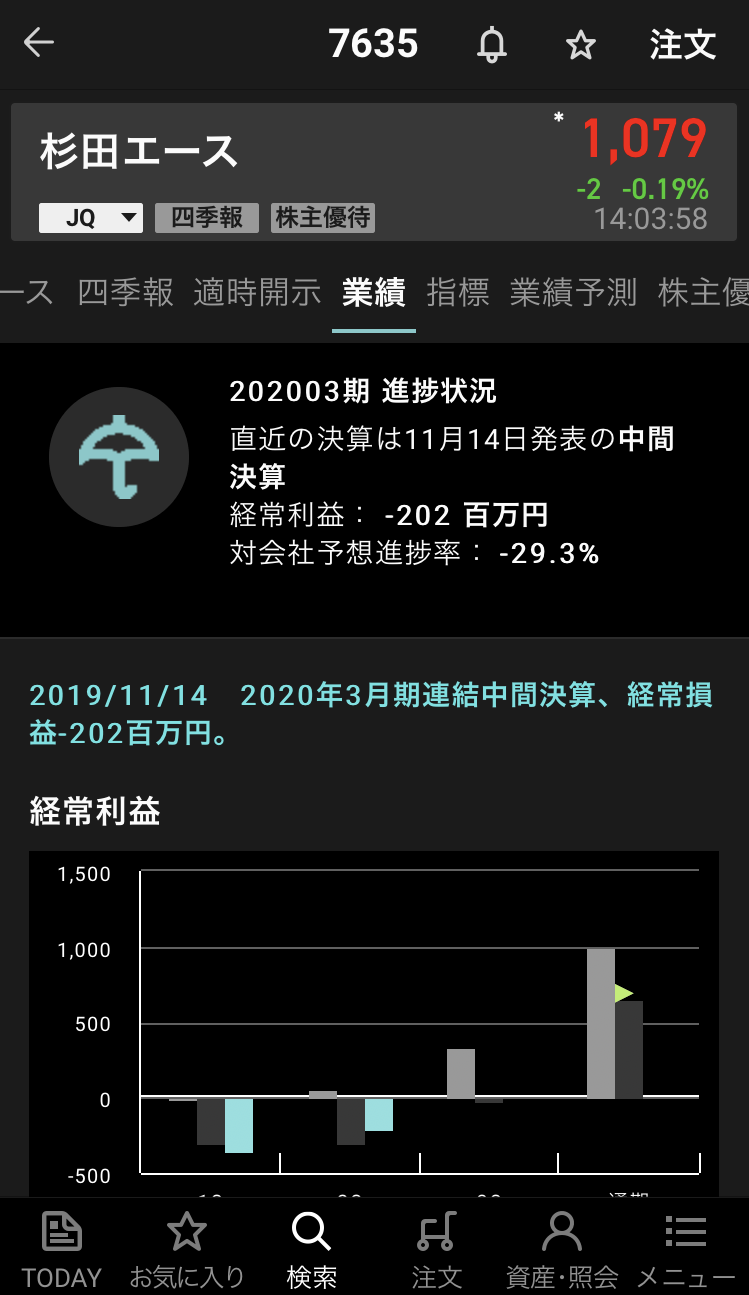Open the メニュー list in the bottom navigation

pyautogui.click(x=686, y=1249)
